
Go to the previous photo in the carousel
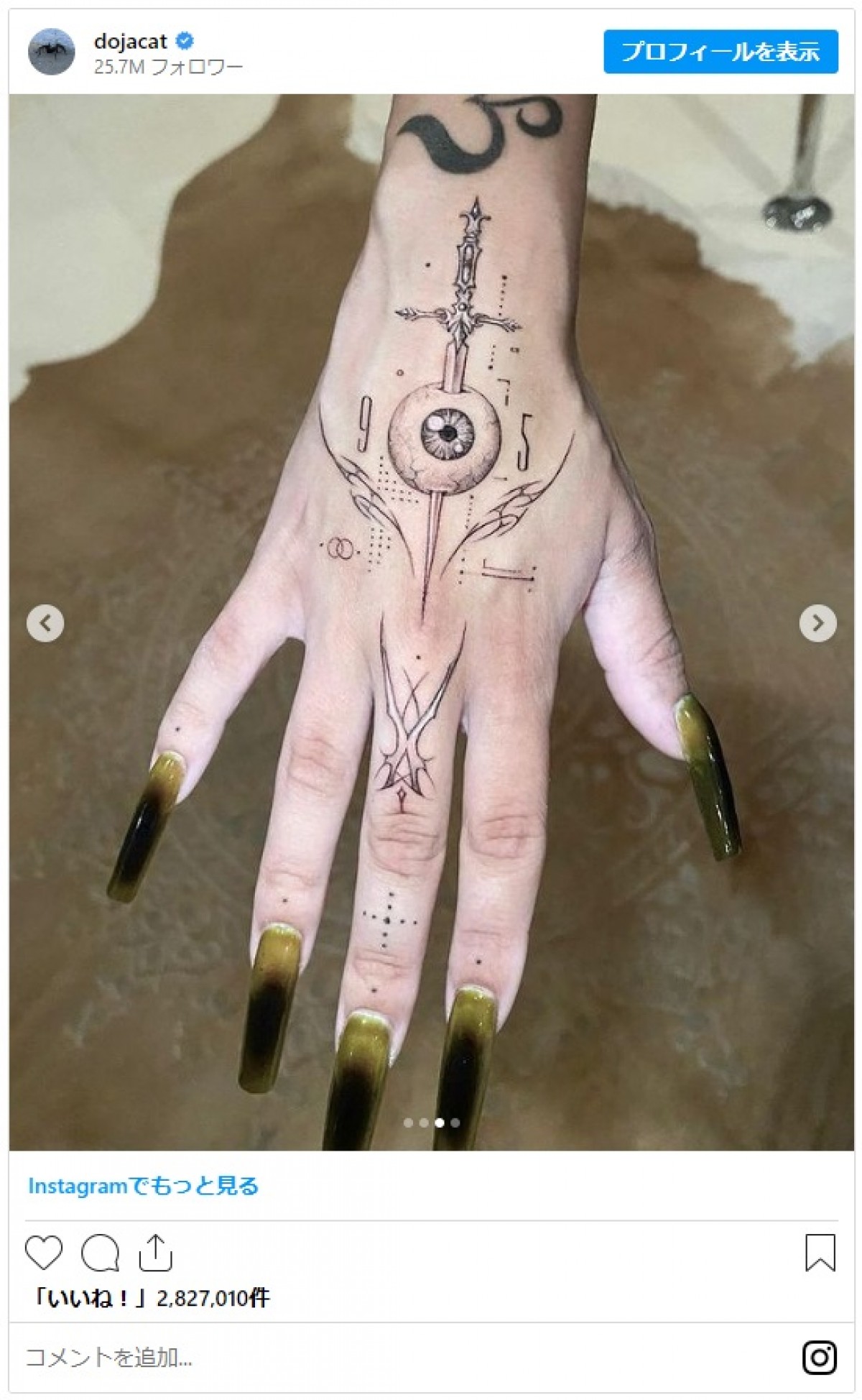[45, 623]
